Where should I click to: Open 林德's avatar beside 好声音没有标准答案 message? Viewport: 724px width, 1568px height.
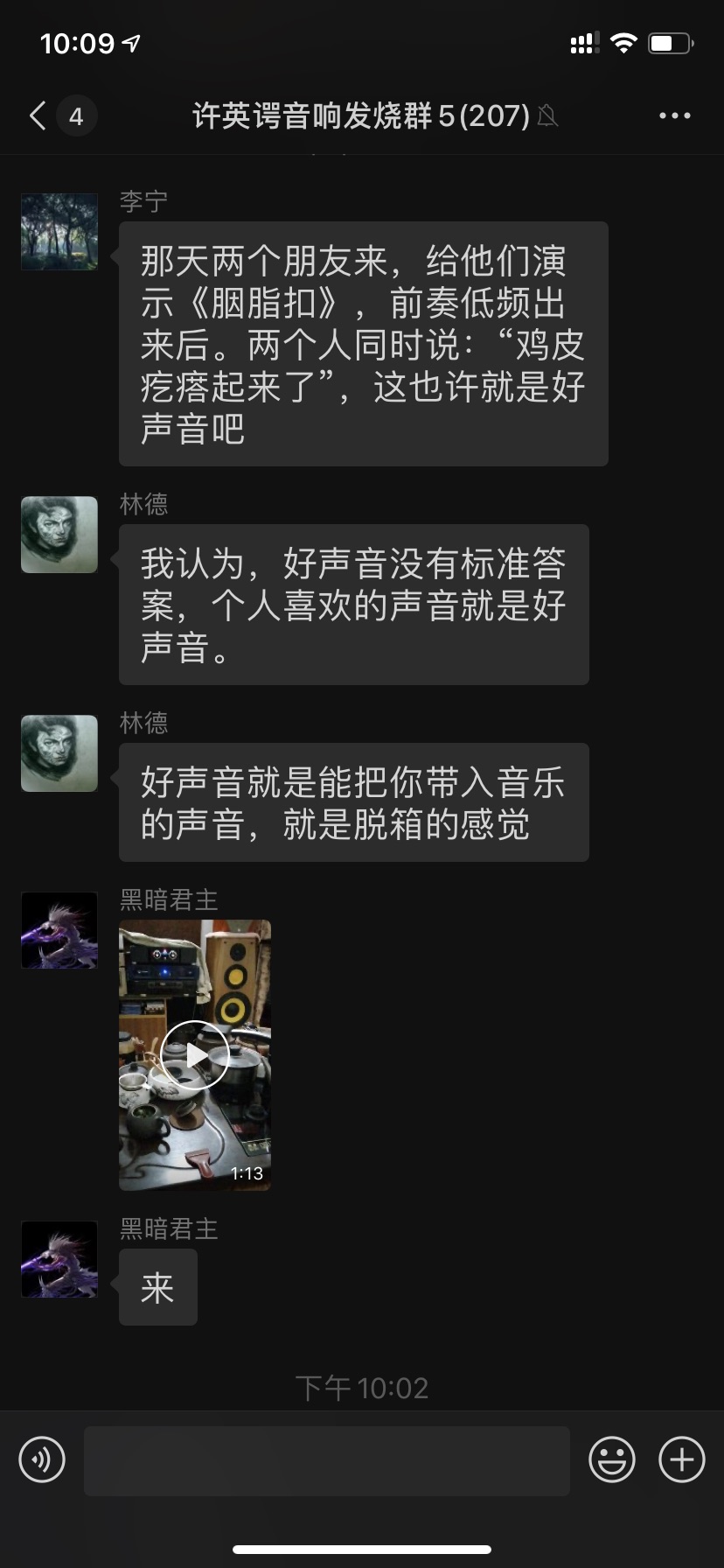pyautogui.click(x=59, y=535)
